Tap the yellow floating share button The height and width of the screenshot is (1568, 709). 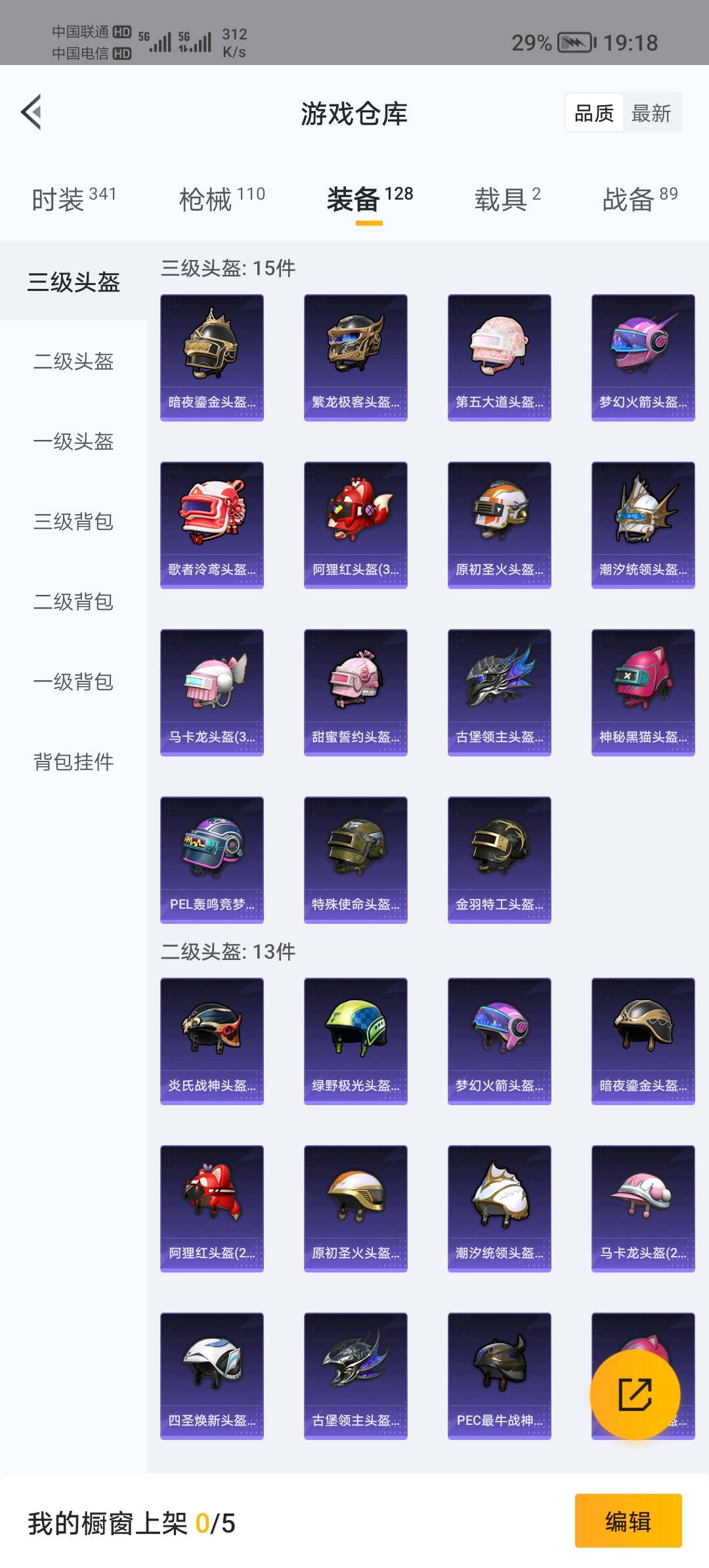(x=635, y=1395)
